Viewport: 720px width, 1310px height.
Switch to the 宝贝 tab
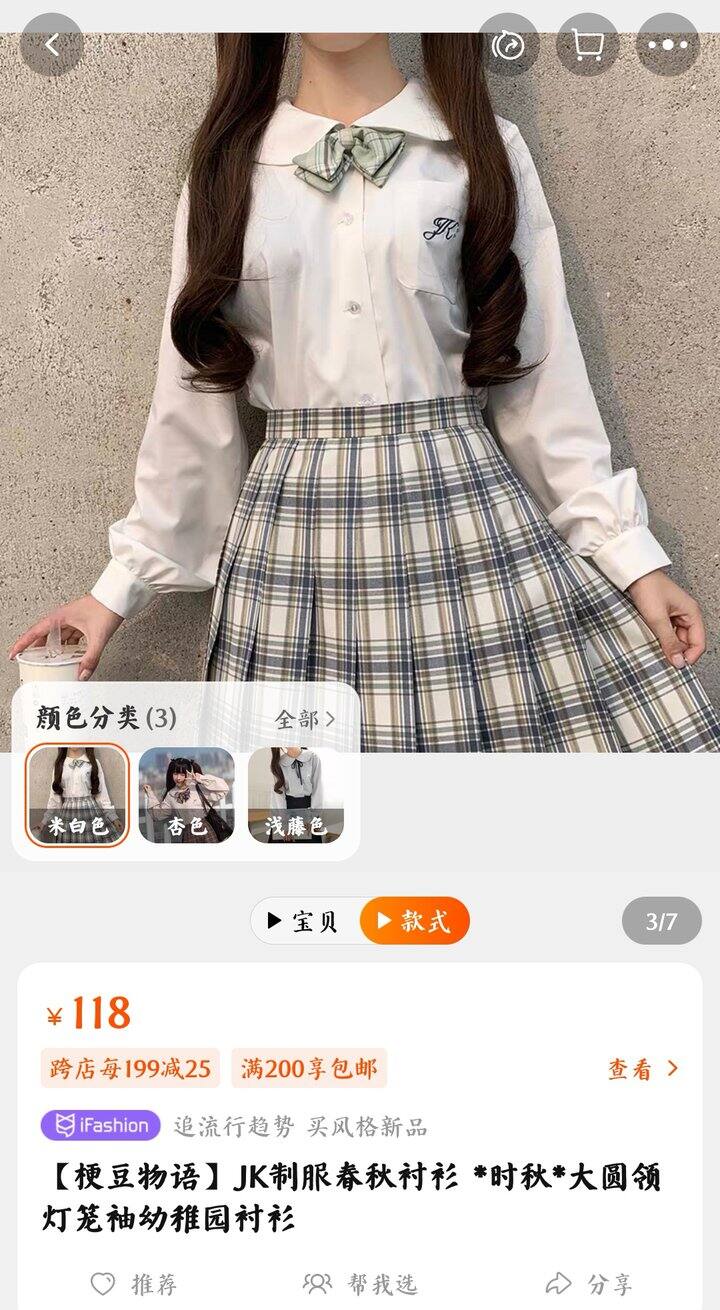click(305, 921)
